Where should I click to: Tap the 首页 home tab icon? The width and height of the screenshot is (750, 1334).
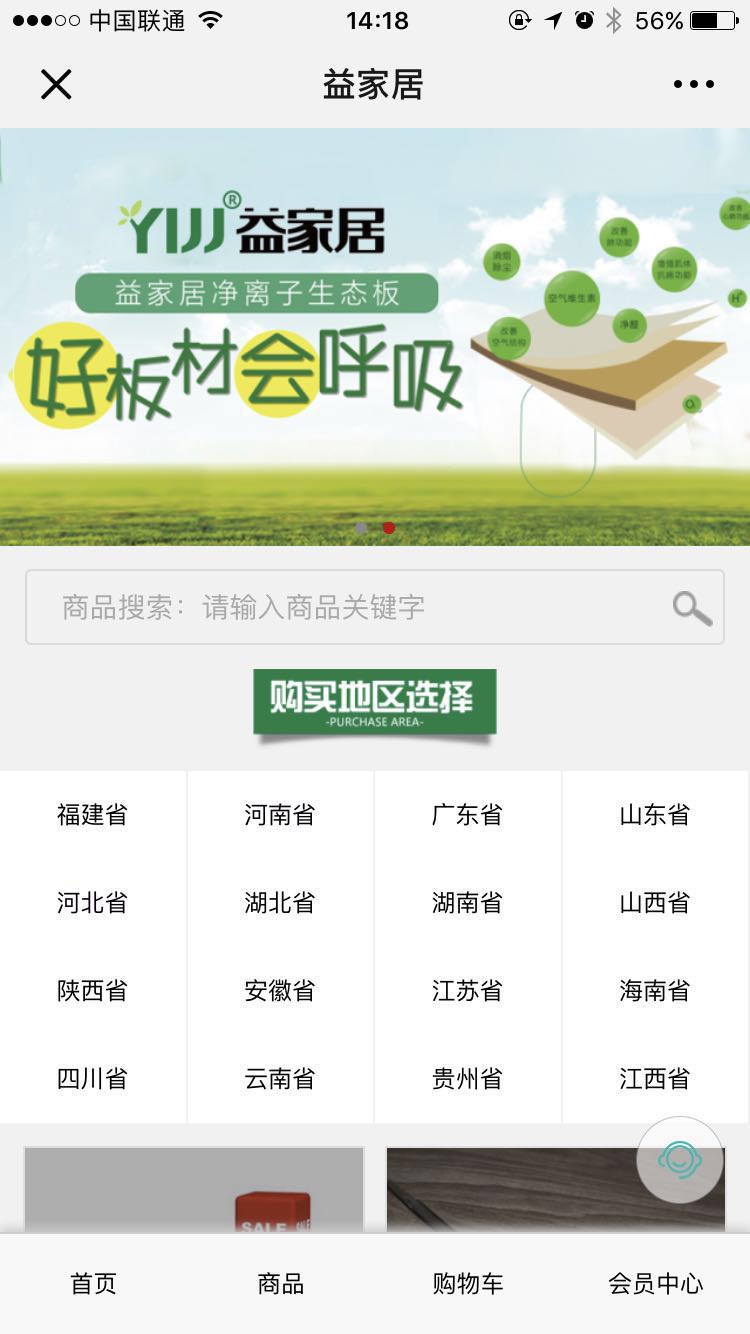pos(91,1283)
